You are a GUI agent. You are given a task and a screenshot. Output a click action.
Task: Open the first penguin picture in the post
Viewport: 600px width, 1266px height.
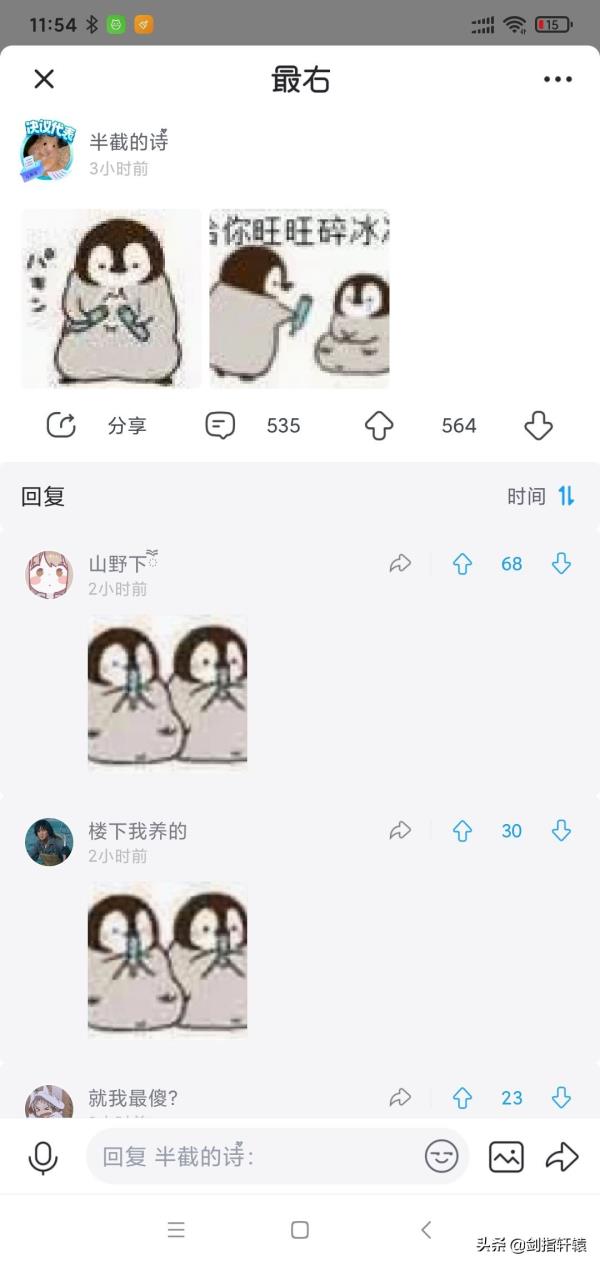(x=112, y=299)
